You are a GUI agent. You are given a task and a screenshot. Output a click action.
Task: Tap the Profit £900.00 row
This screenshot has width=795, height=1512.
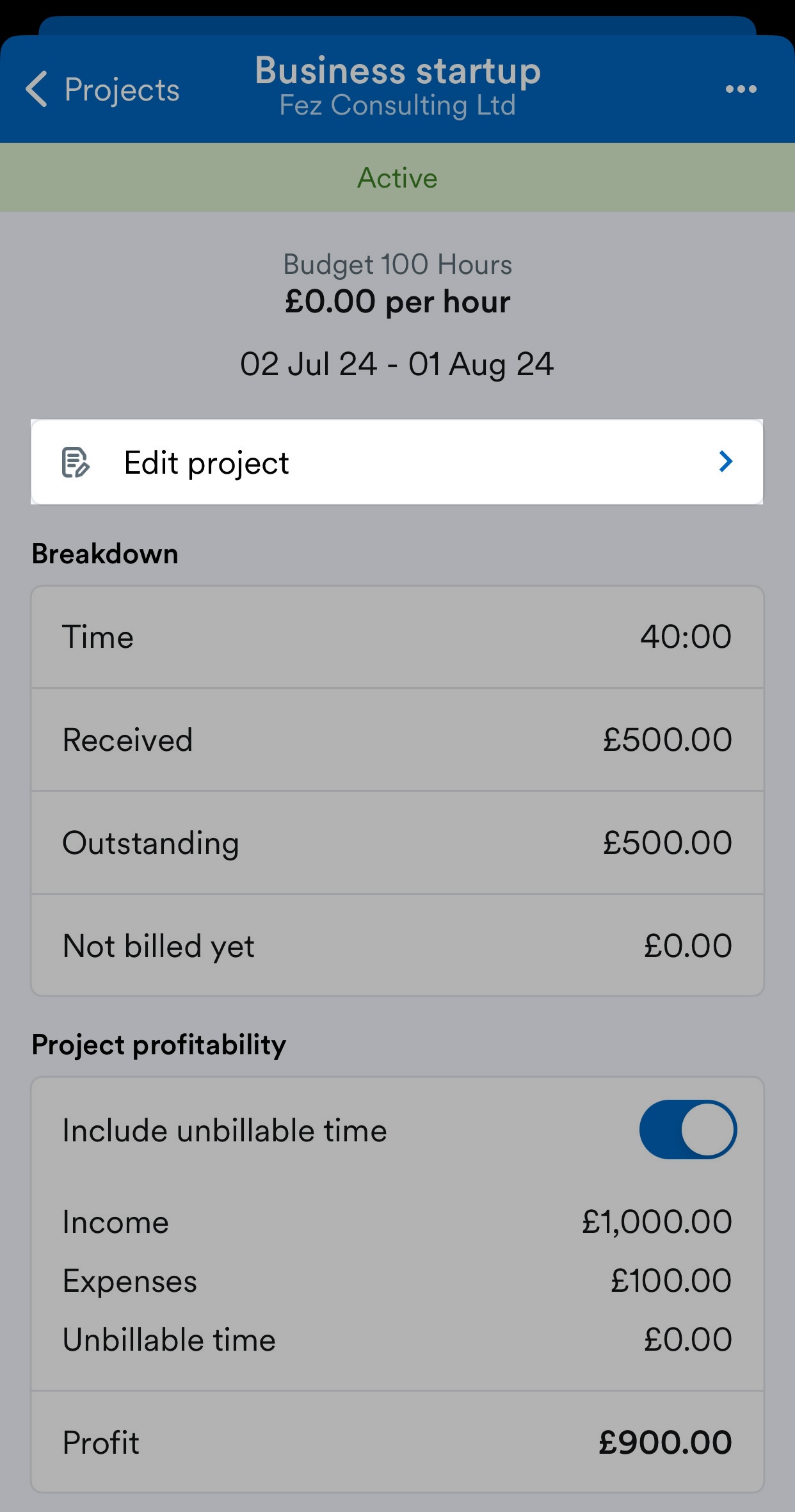click(x=397, y=1442)
